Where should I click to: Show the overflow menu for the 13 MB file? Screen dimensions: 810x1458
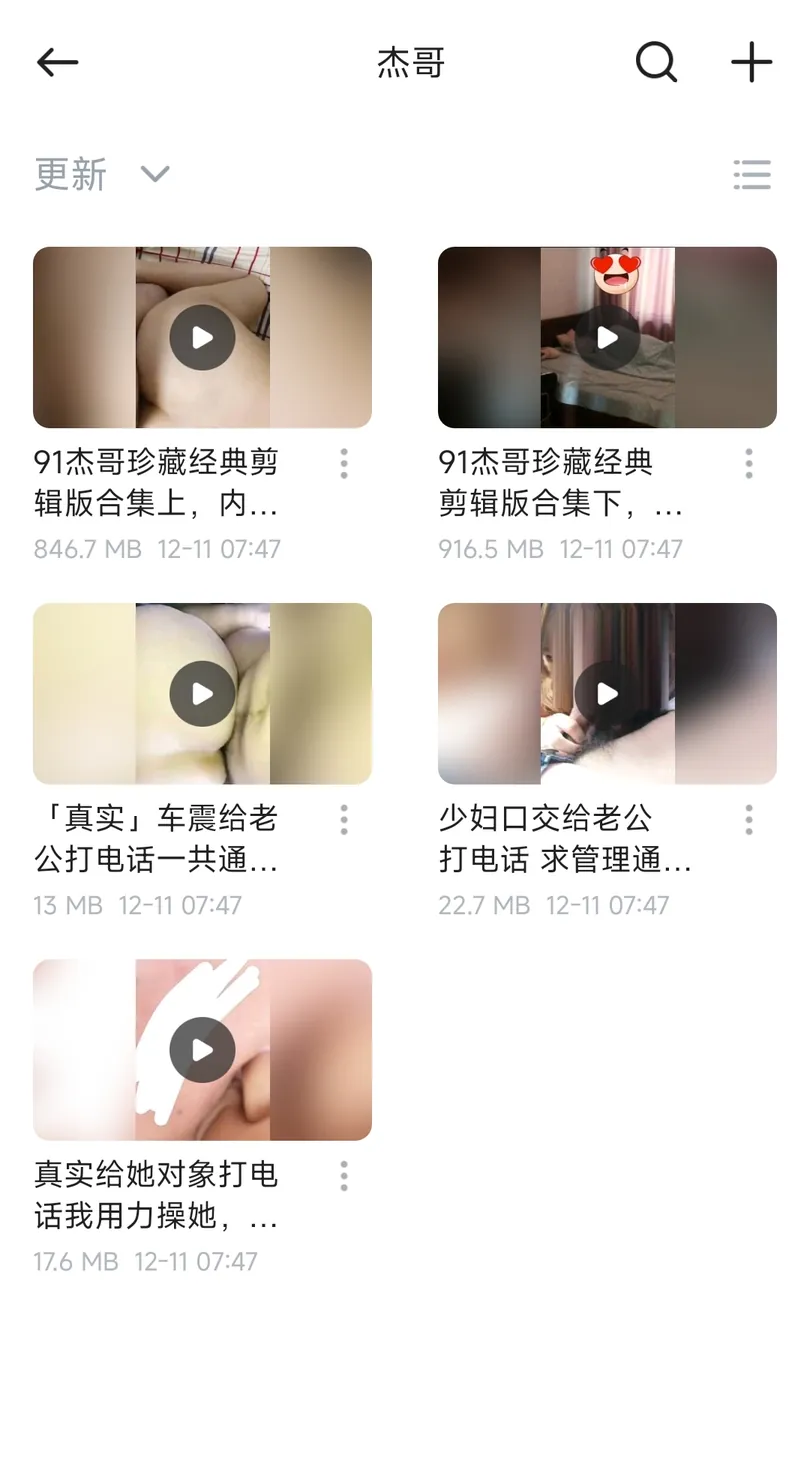point(344,820)
